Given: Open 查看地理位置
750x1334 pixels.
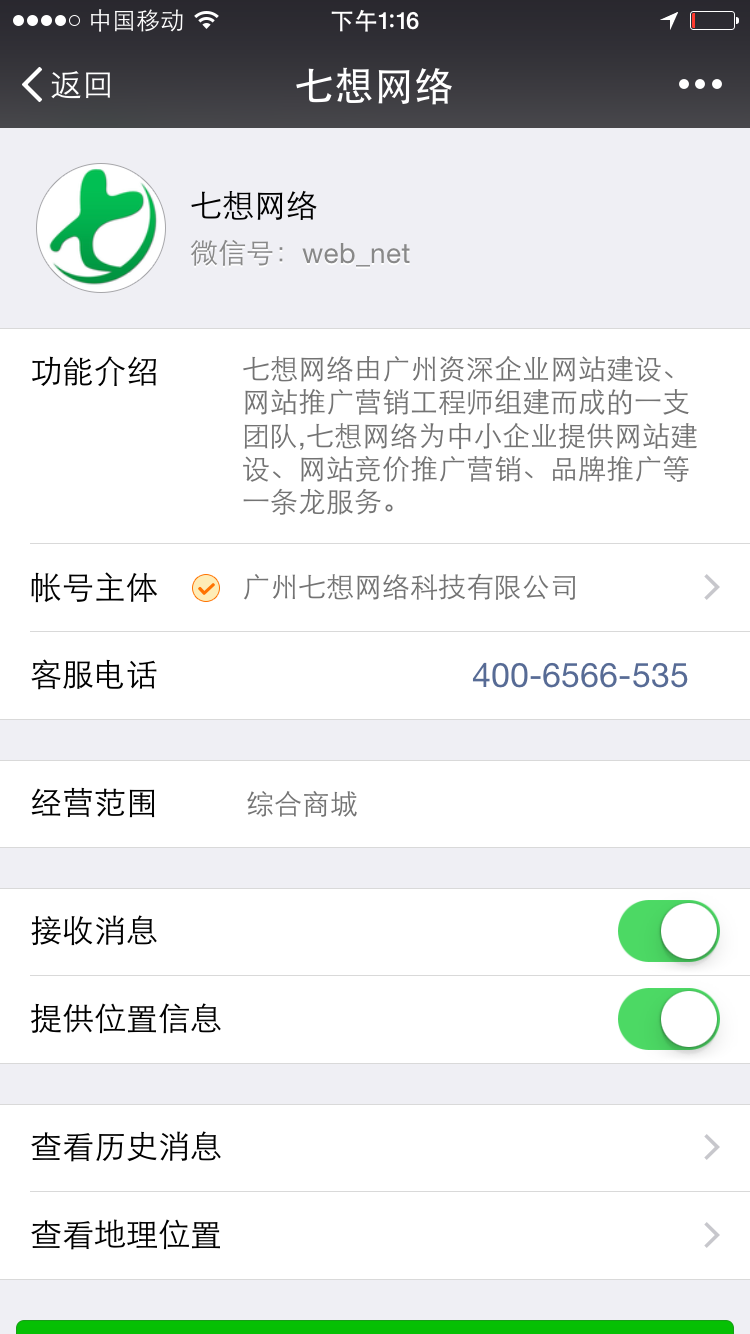Looking at the screenshot, I should (x=375, y=1236).
